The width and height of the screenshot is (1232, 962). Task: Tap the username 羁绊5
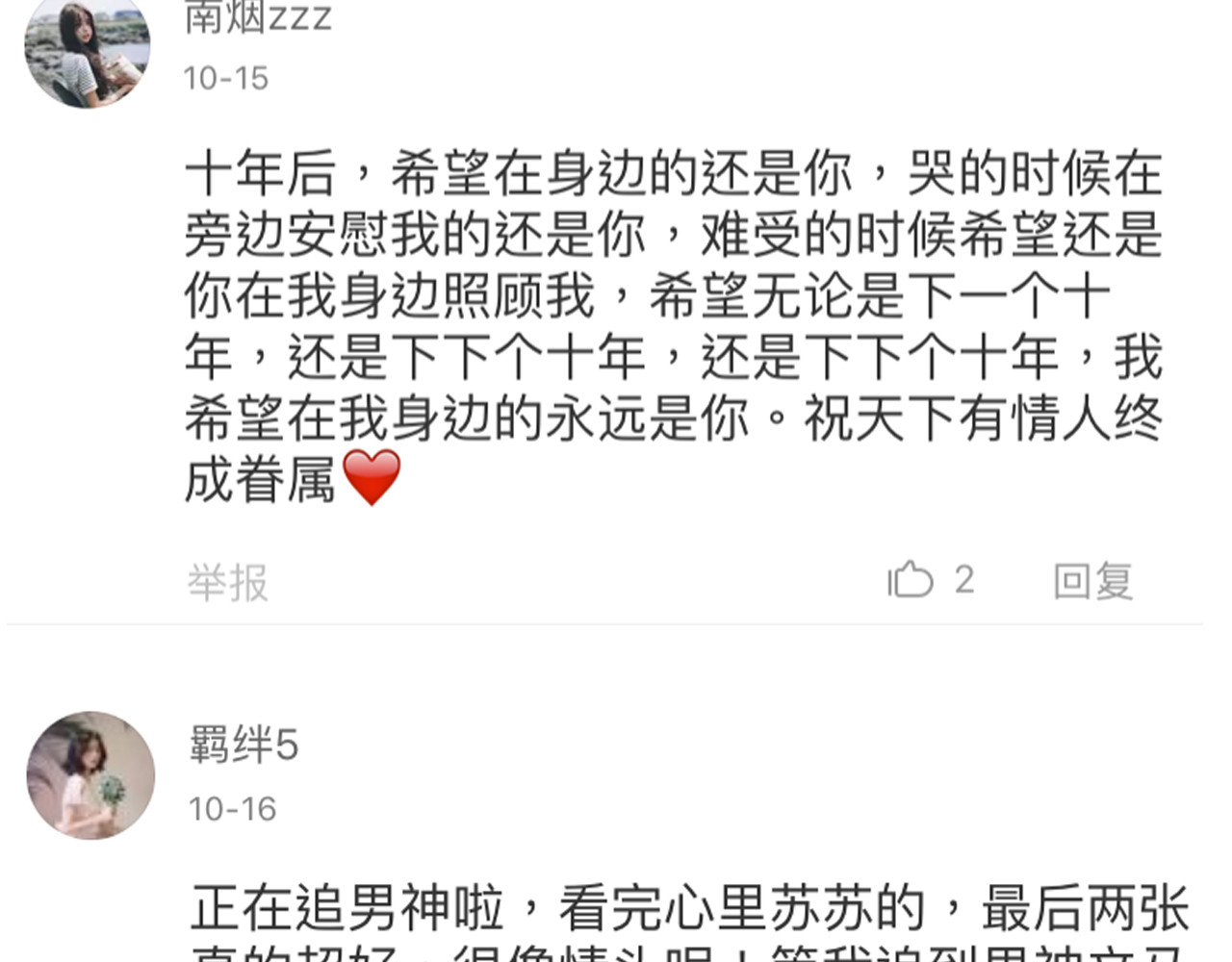click(x=244, y=745)
